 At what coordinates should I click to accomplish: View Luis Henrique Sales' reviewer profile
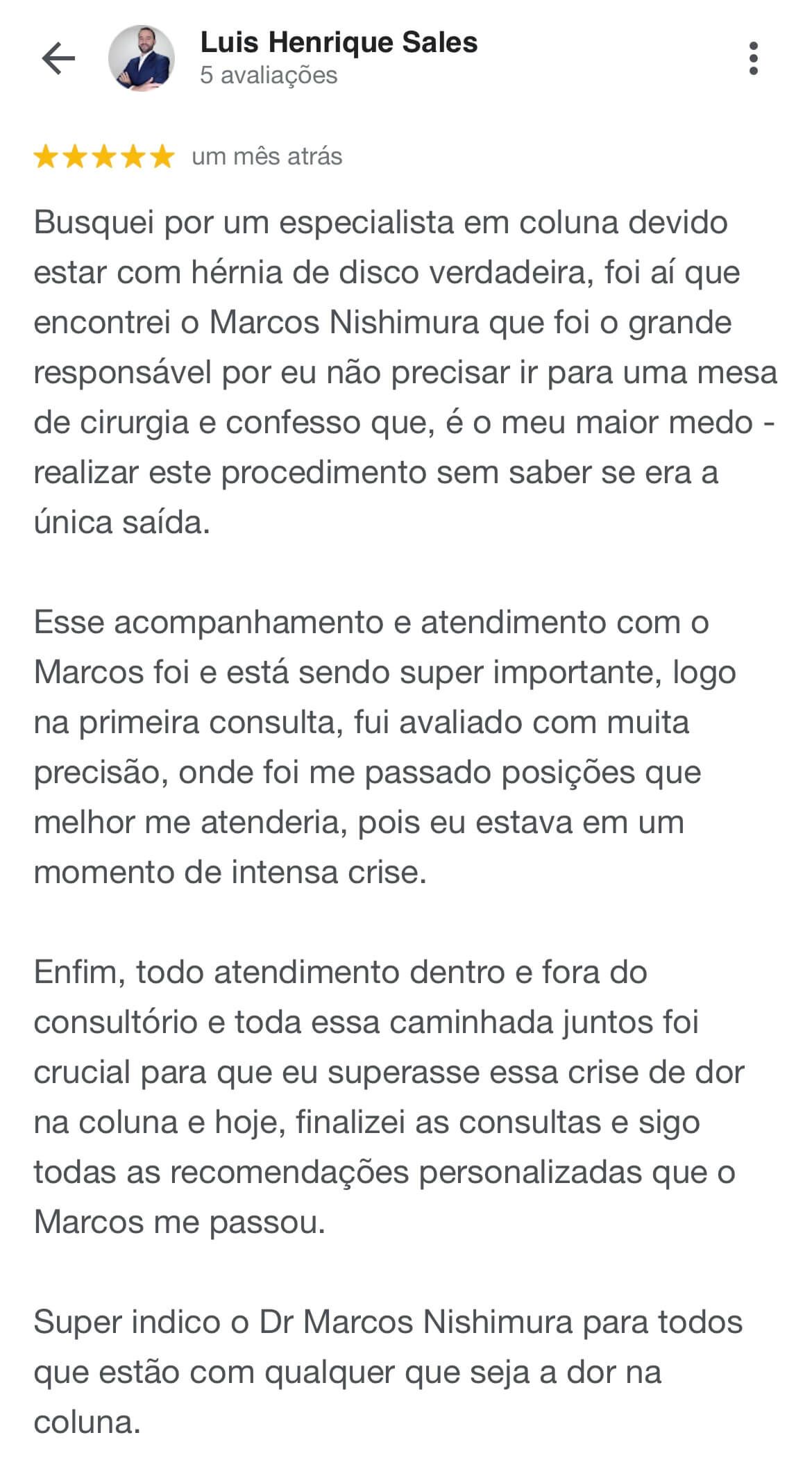point(339,43)
